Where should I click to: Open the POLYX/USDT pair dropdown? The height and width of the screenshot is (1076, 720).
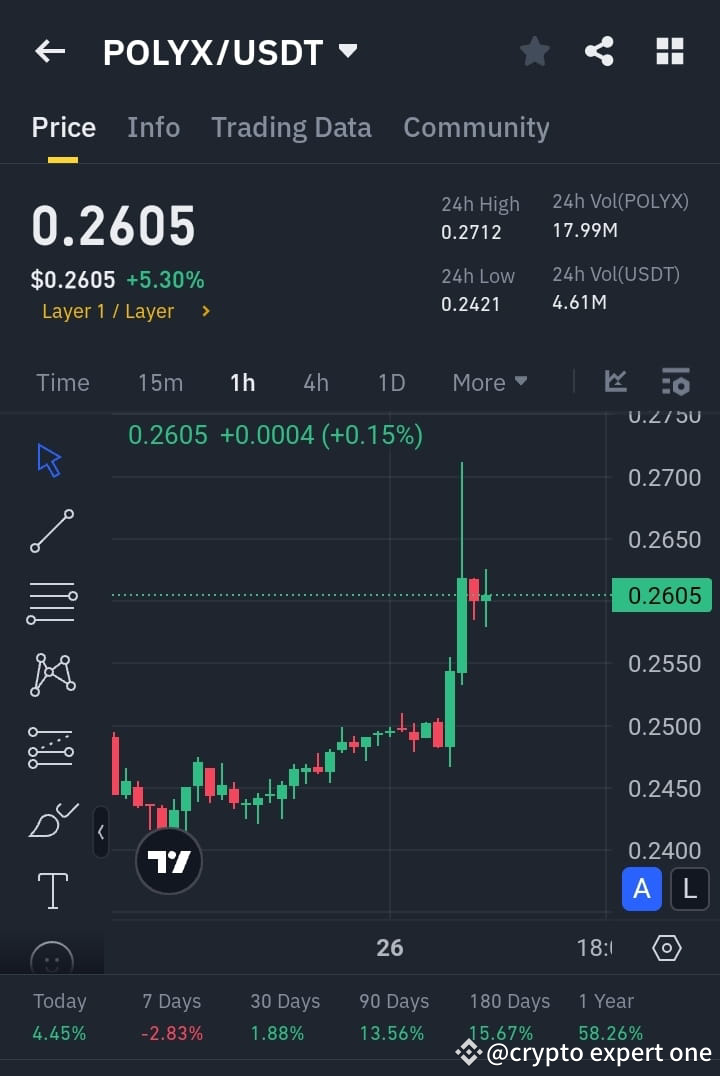point(346,52)
